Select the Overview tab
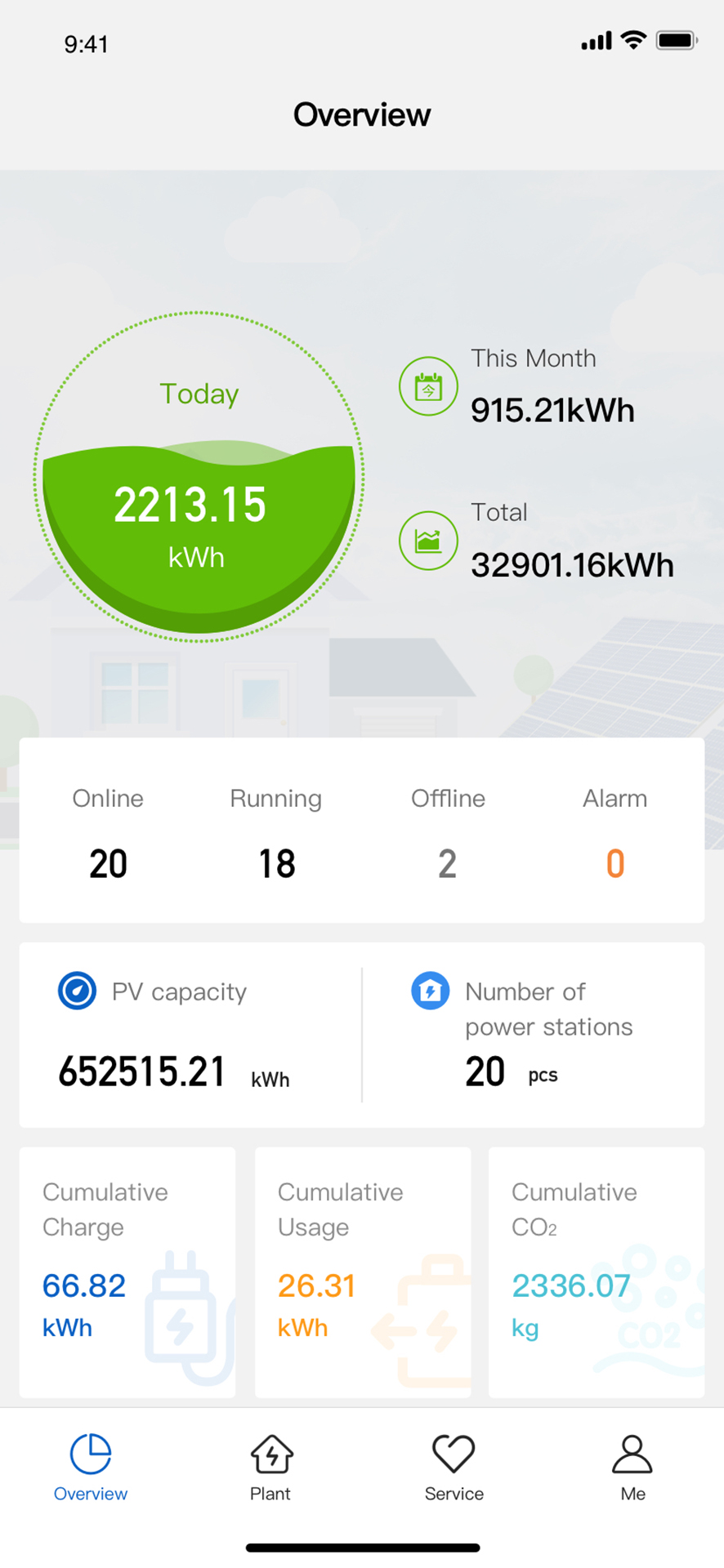 91,1467
